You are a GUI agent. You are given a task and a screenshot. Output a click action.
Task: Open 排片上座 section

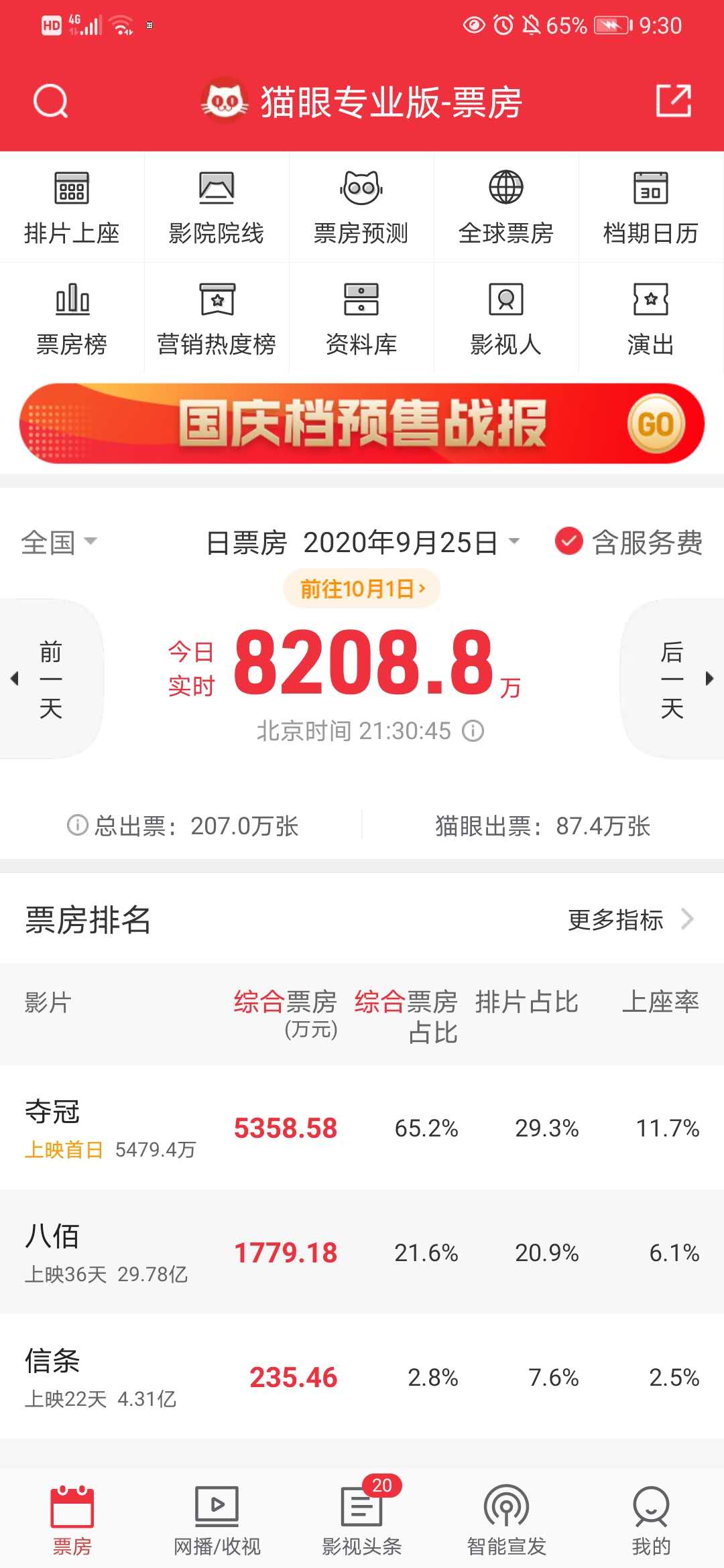click(72, 208)
